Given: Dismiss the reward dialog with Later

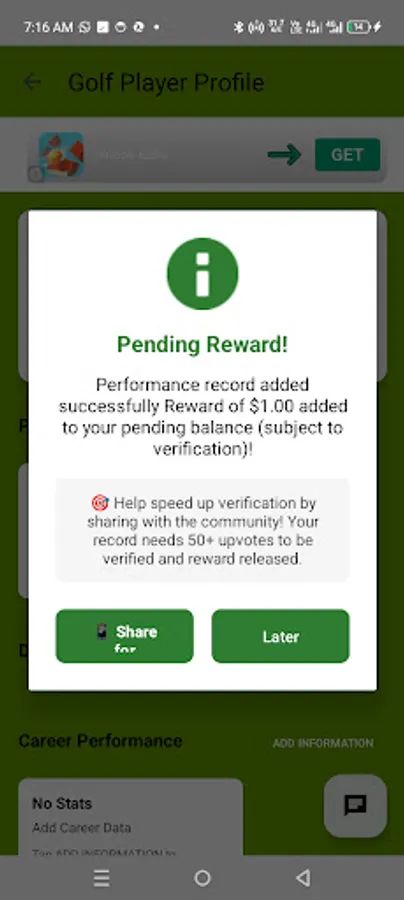Looking at the screenshot, I should coord(281,636).
